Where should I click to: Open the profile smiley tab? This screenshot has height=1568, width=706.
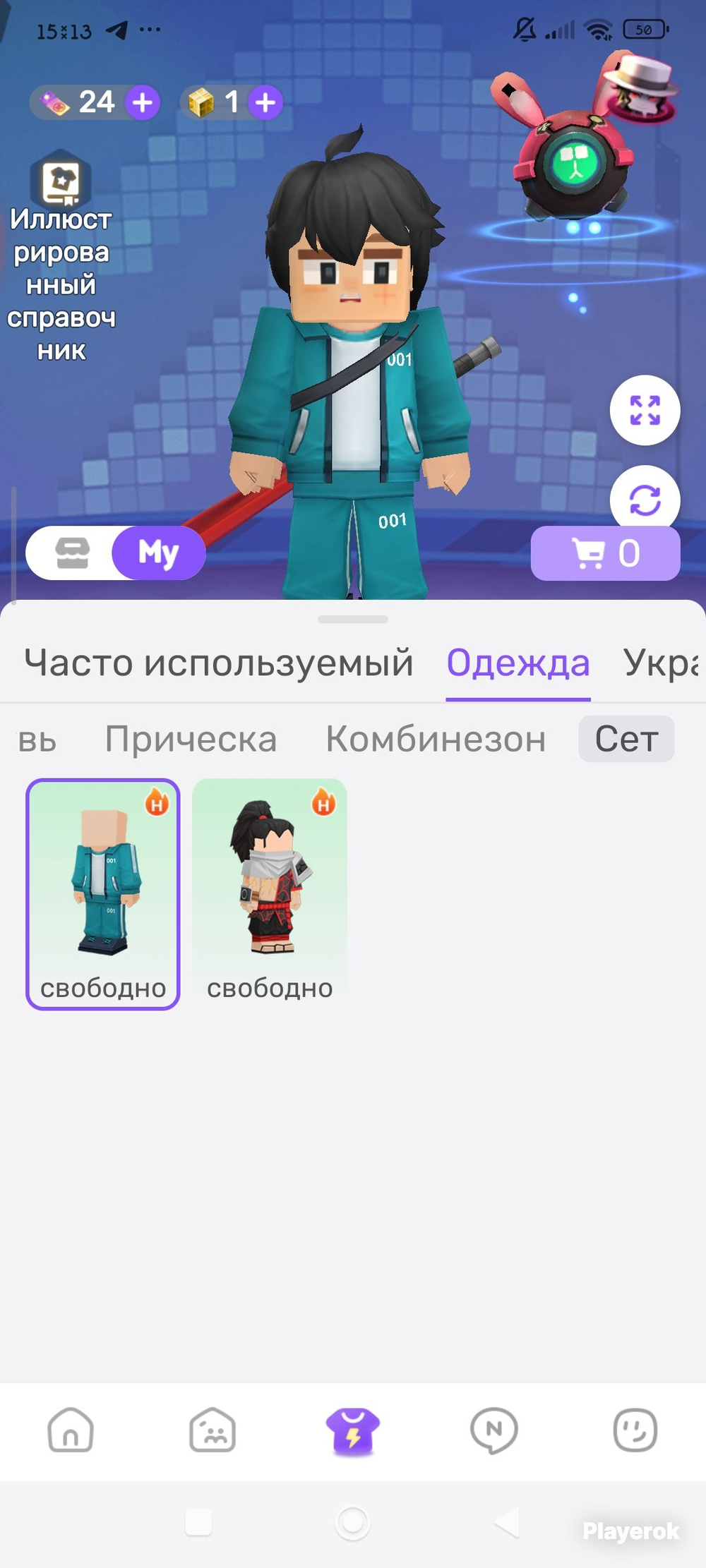point(635,1431)
